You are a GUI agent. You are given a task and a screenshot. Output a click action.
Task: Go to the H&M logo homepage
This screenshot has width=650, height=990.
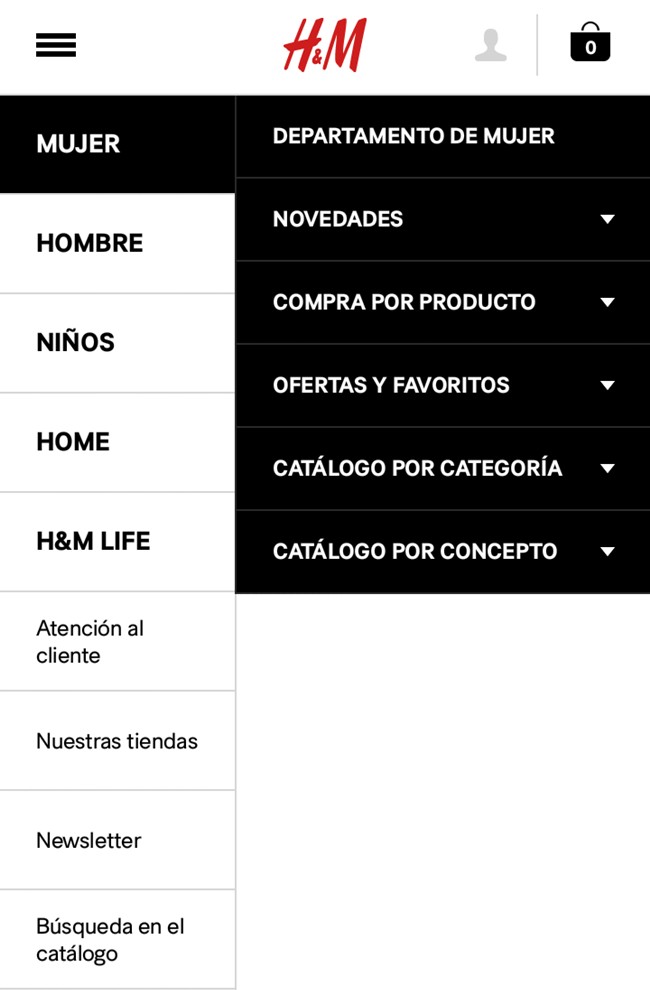tap(325, 45)
